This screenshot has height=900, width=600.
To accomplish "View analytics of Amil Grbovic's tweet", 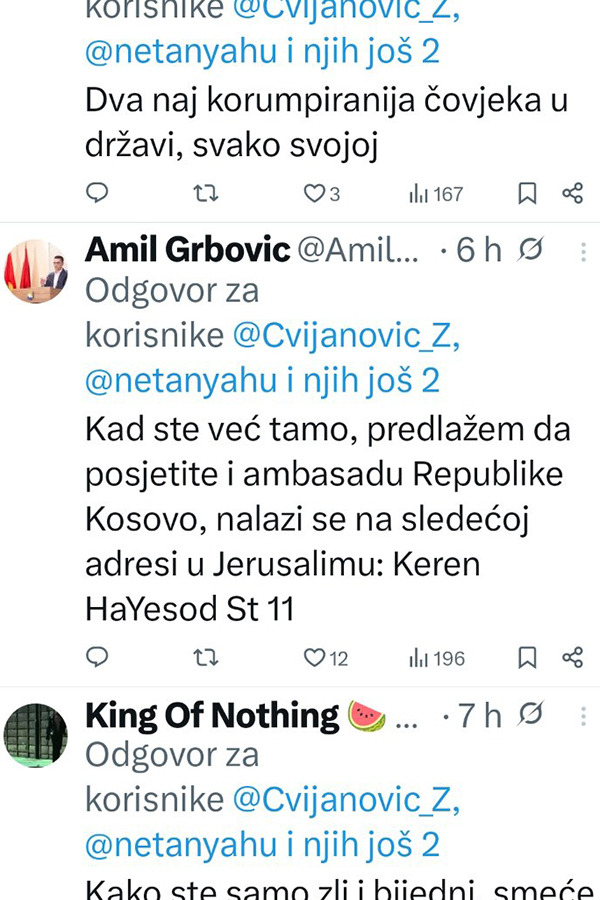I will (x=436, y=657).
